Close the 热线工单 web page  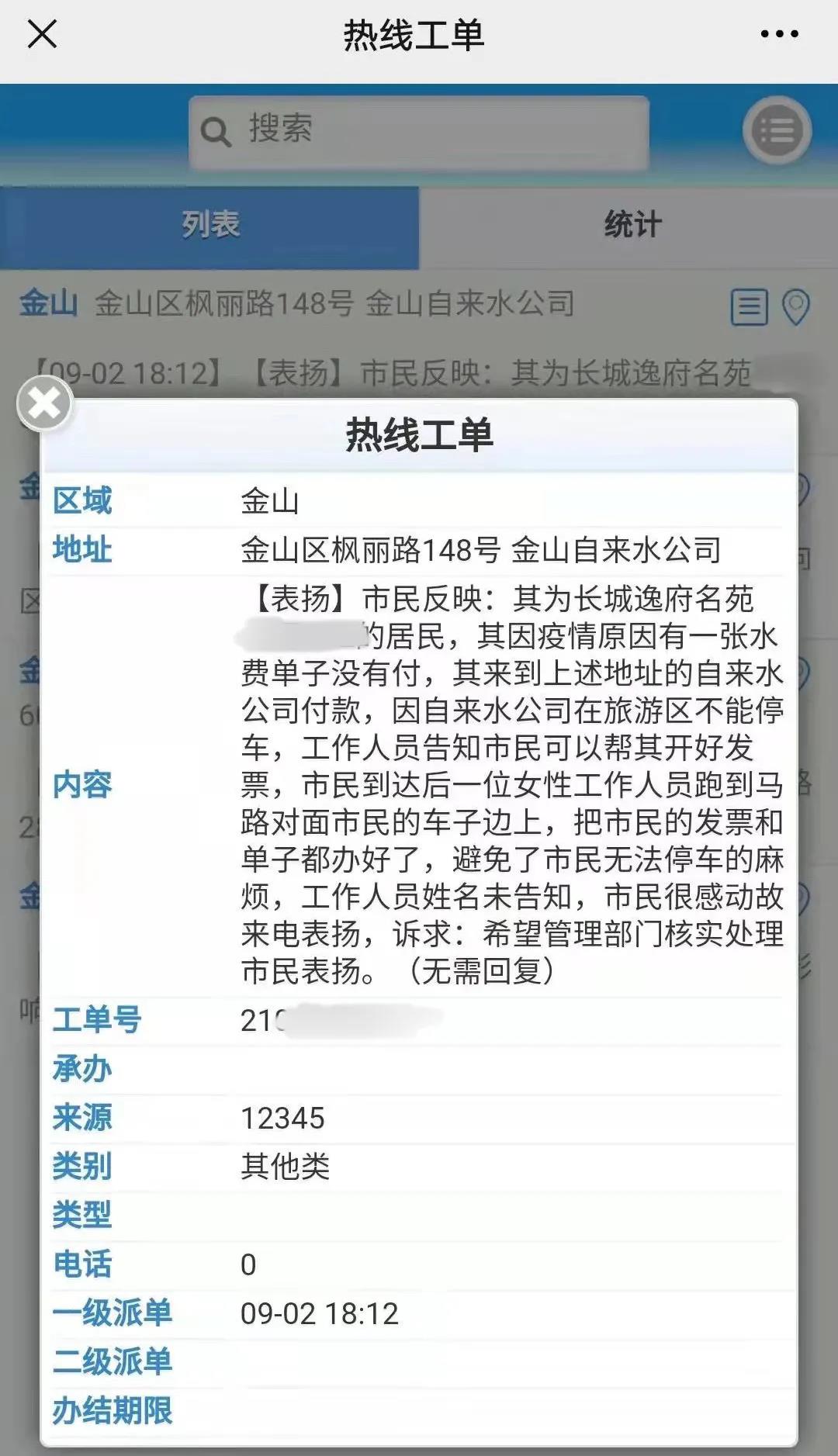click(42, 34)
